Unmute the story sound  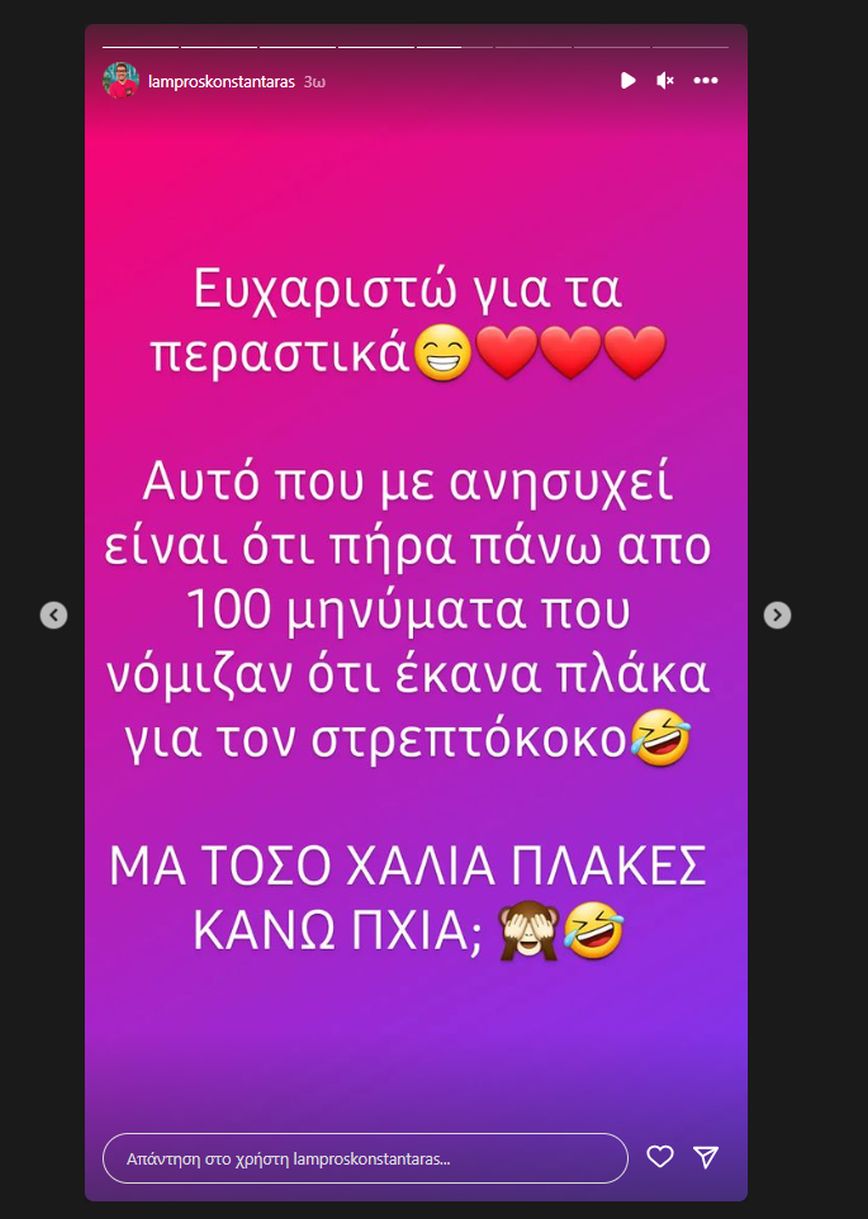click(x=665, y=80)
